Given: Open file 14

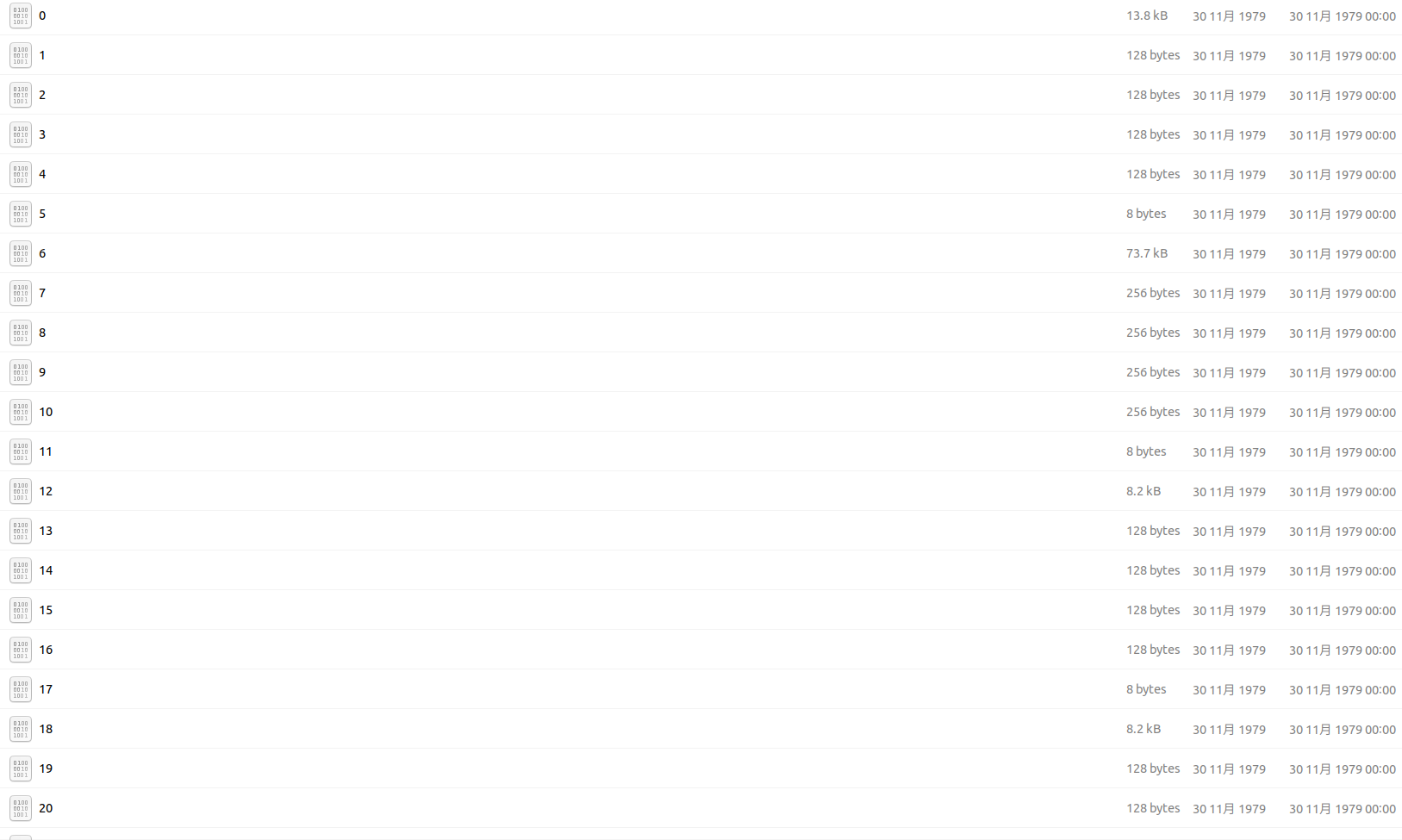Looking at the screenshot, I should tap(46, 571).
